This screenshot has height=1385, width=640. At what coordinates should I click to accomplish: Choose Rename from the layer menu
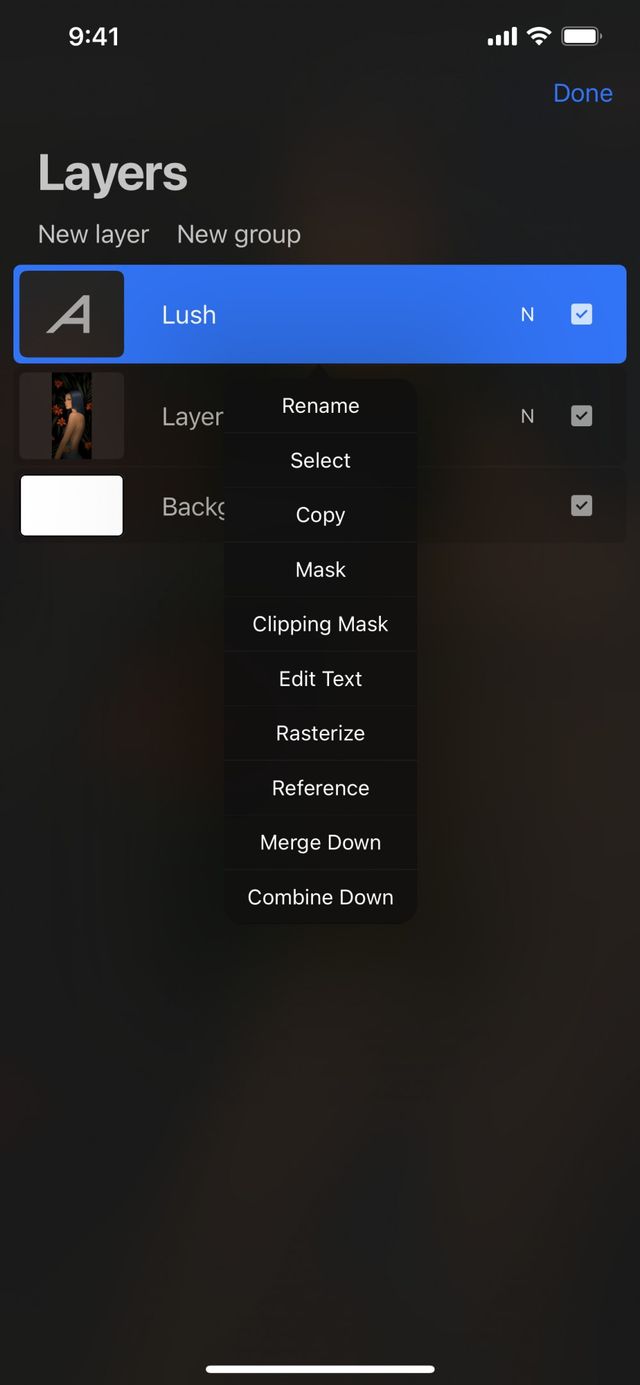click(x=320, y=406)
